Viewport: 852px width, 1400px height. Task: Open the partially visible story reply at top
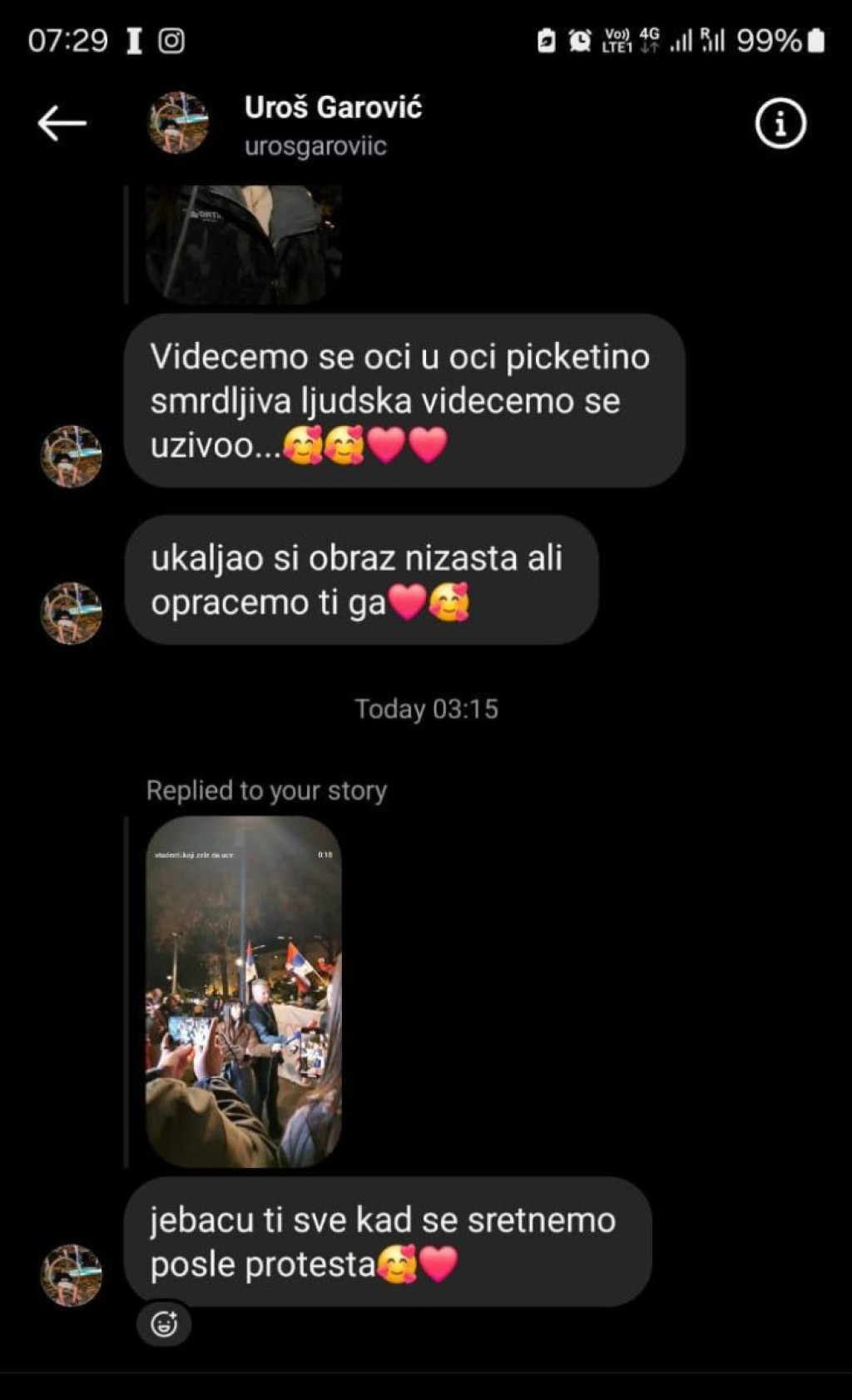click(243, 244)
